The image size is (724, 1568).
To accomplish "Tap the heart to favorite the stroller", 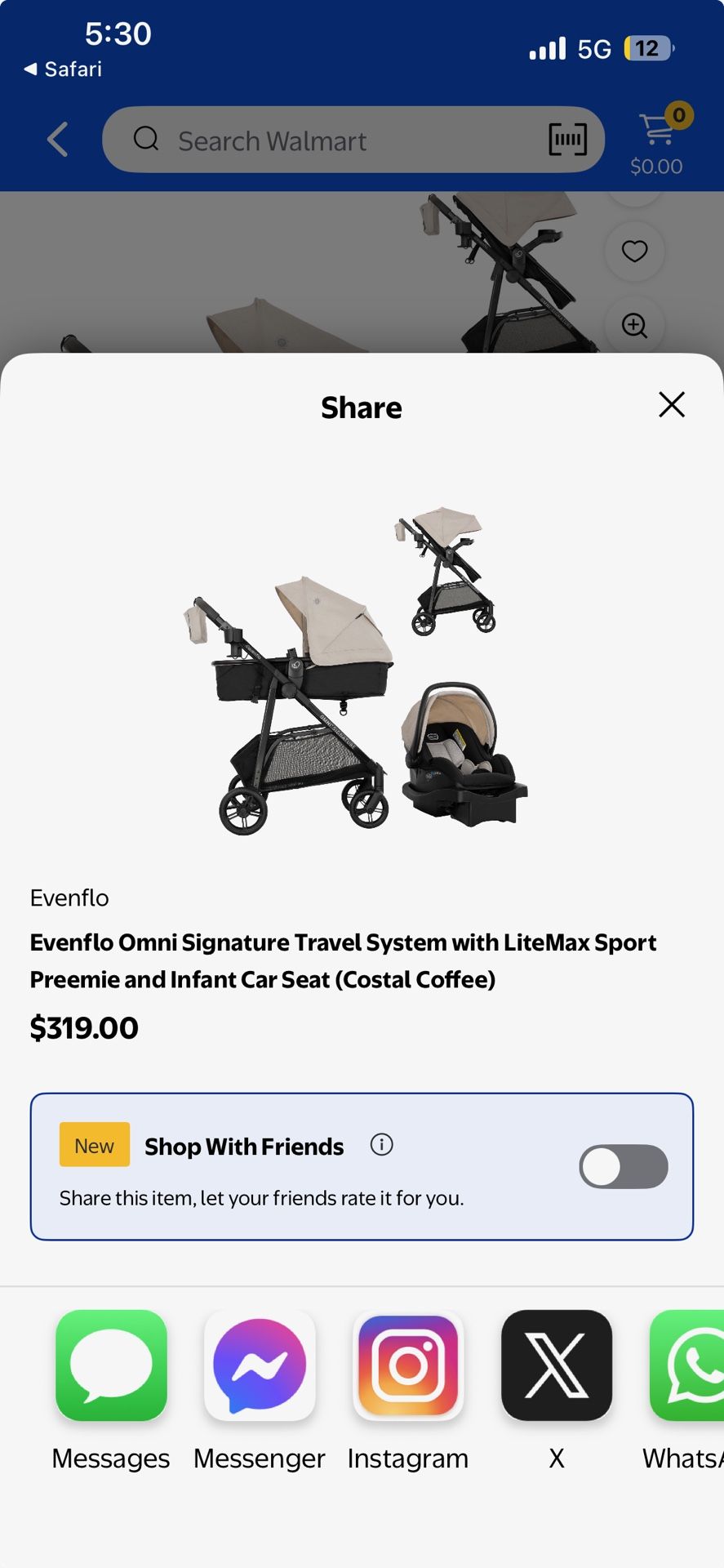I will 634,252.
